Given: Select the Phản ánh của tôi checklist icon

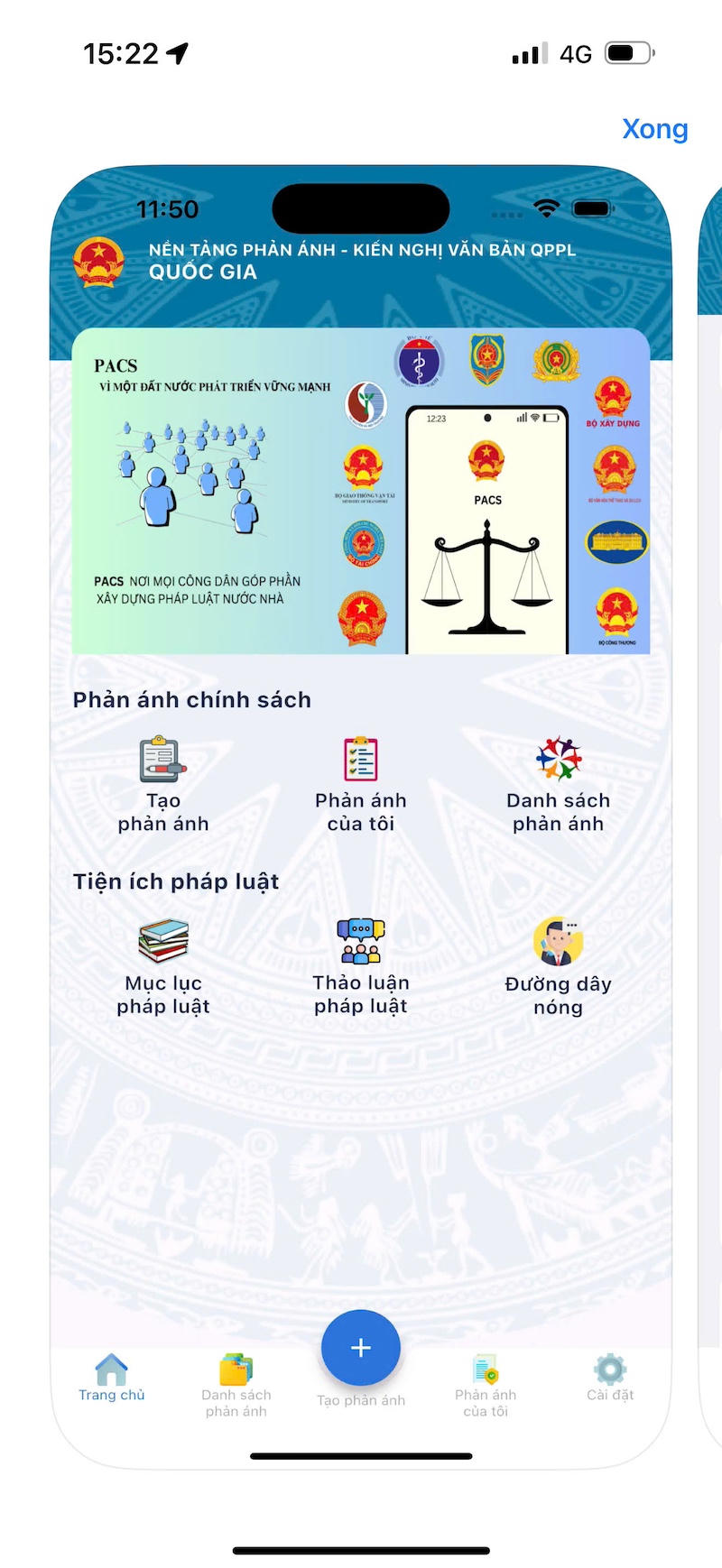Looking at the screenshot, I should pos(360,761).
